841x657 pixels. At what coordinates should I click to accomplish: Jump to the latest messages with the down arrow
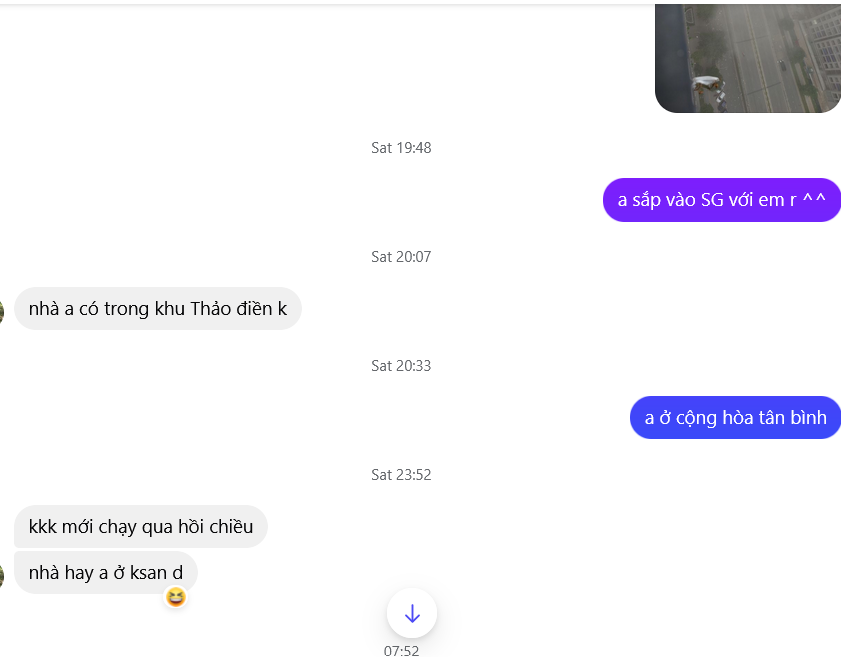[x=412, y=613]
